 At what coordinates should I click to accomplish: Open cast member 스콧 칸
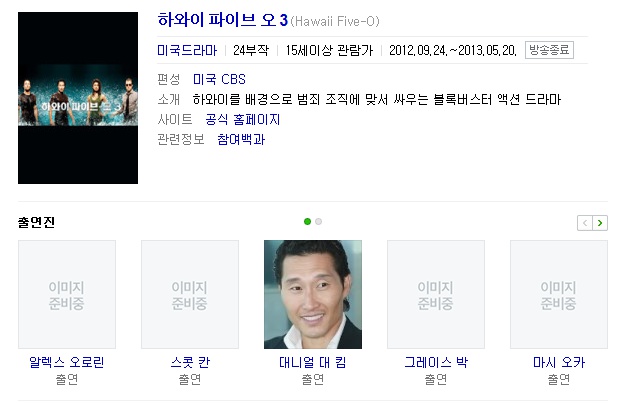pos(190,362)
